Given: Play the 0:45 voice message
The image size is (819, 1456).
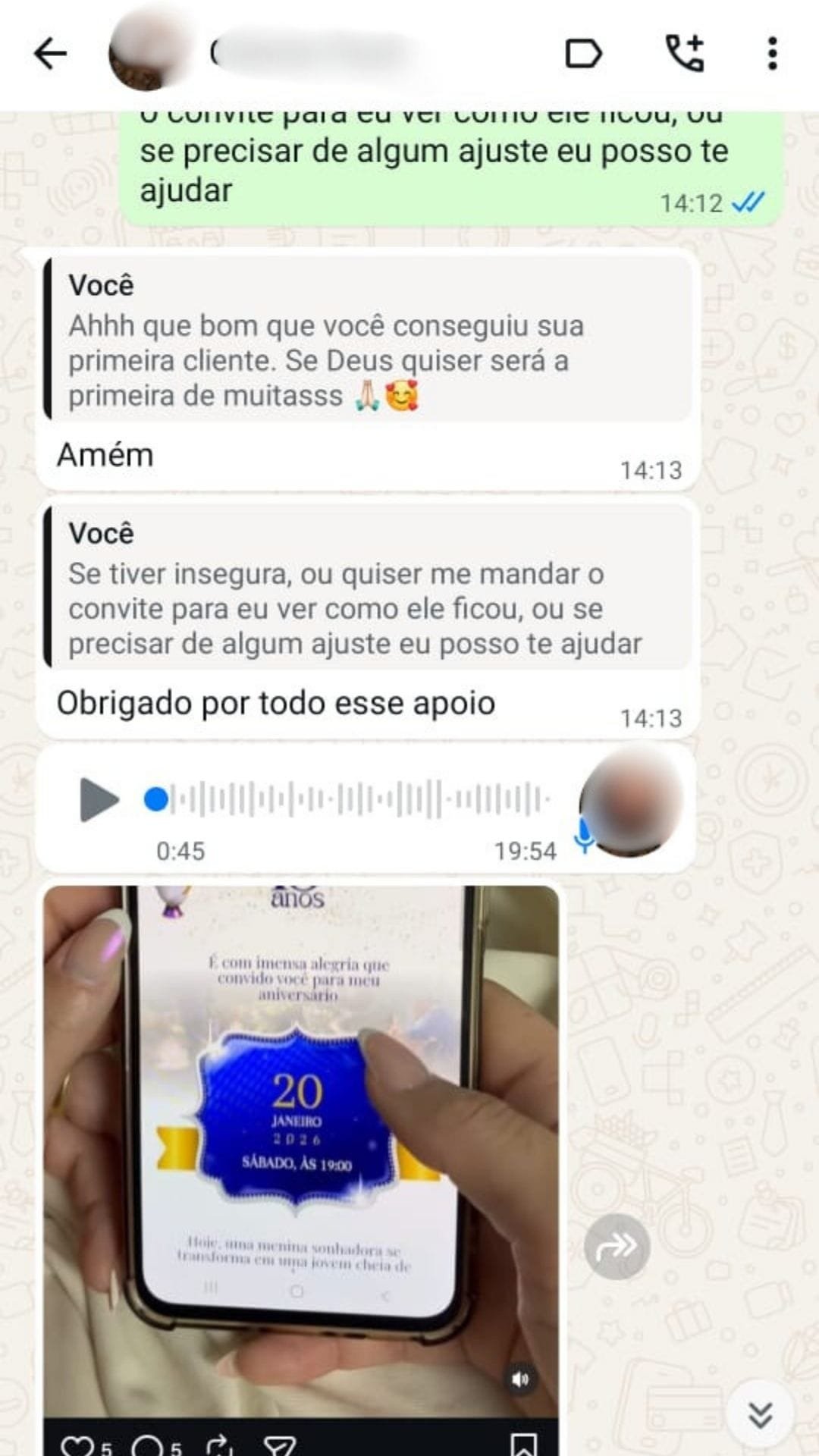Looking at the screenshot, I should tap(99, 799).
